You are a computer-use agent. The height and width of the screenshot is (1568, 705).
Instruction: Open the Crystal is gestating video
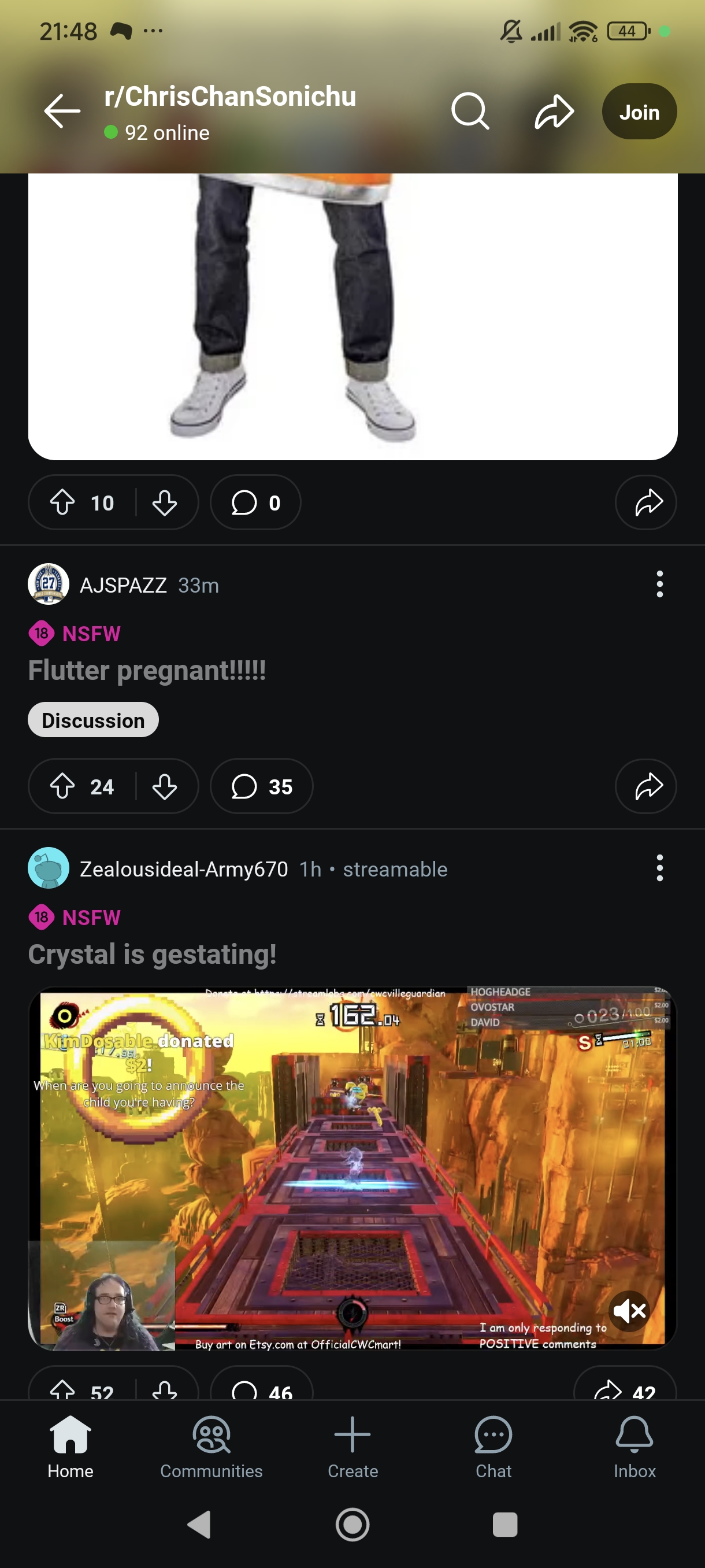pyautogui.click(x=352, y=1168)
